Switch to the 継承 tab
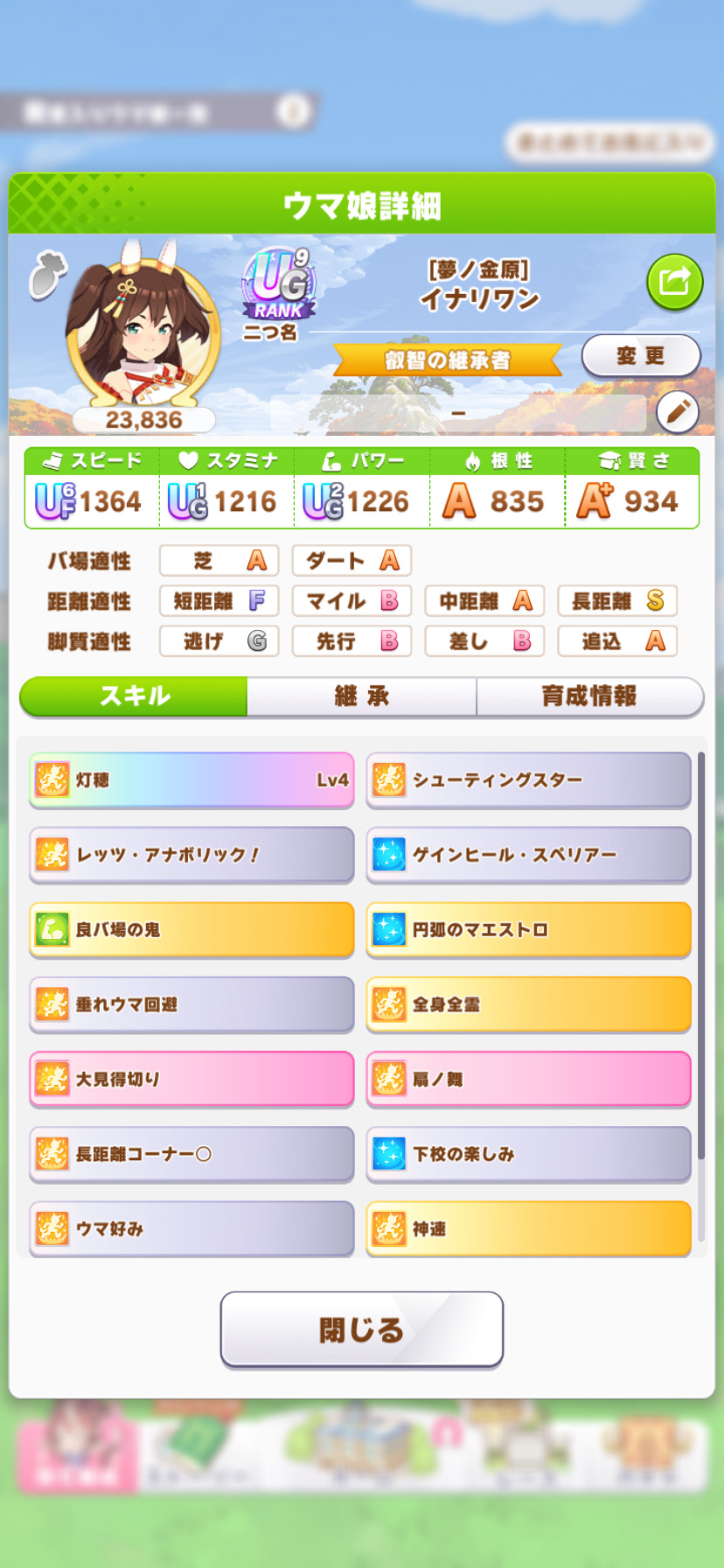This screenshot has height=1568, width=724. tap(362, 696)
